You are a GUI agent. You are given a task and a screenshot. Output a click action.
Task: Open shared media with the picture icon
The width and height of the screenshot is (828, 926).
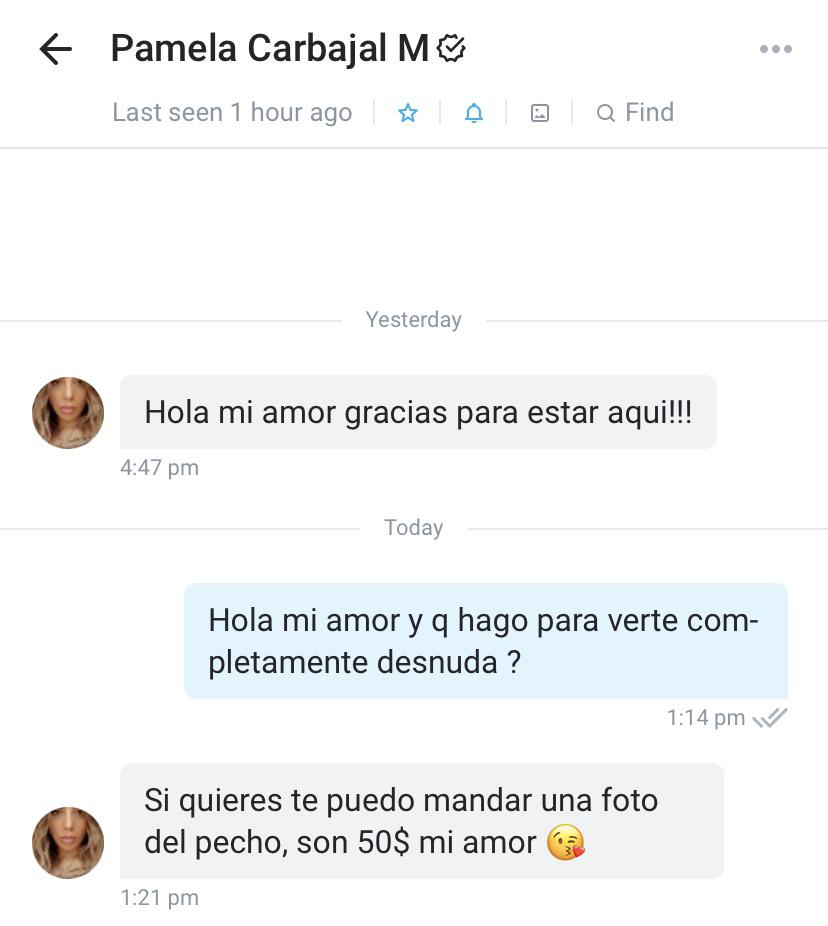[x=539, y=113]
